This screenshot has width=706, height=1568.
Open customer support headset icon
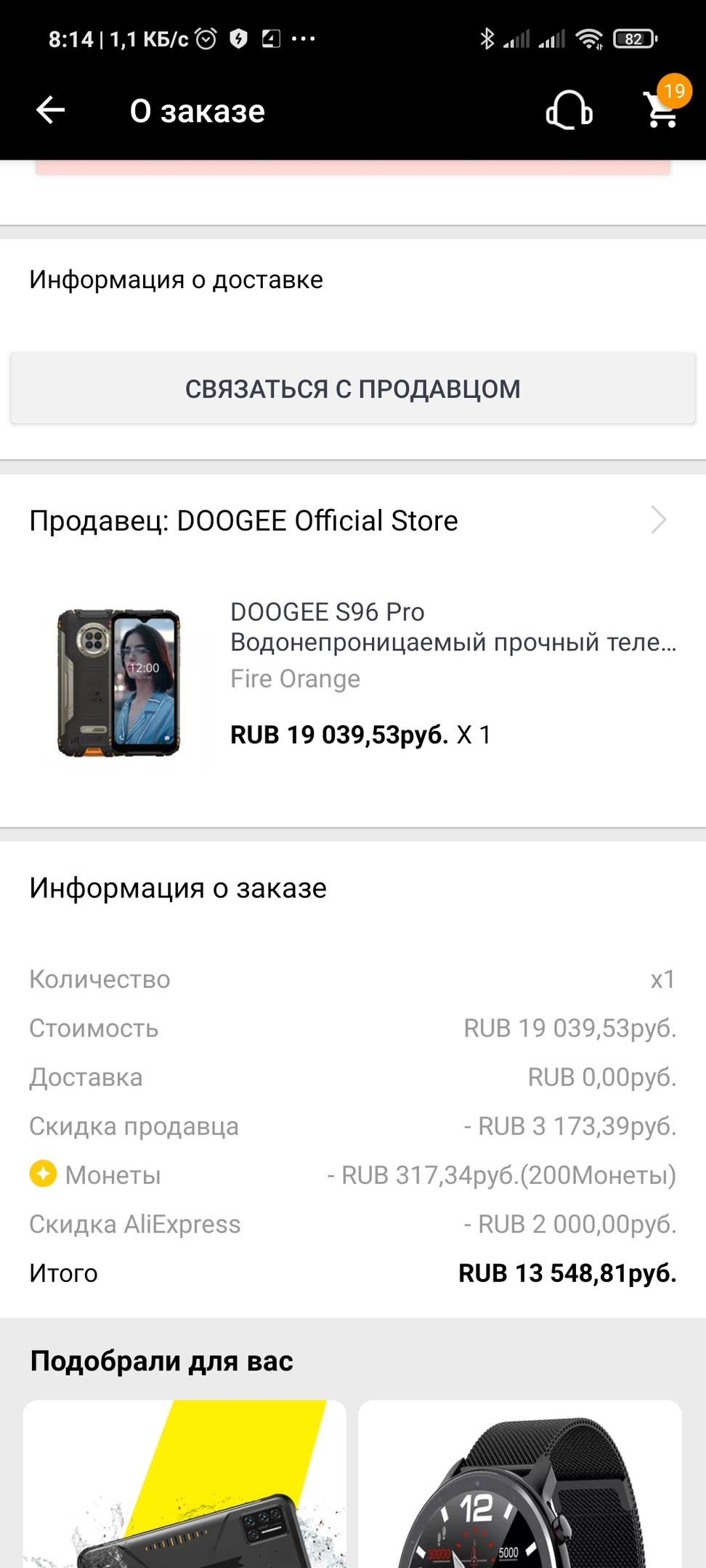569,111
